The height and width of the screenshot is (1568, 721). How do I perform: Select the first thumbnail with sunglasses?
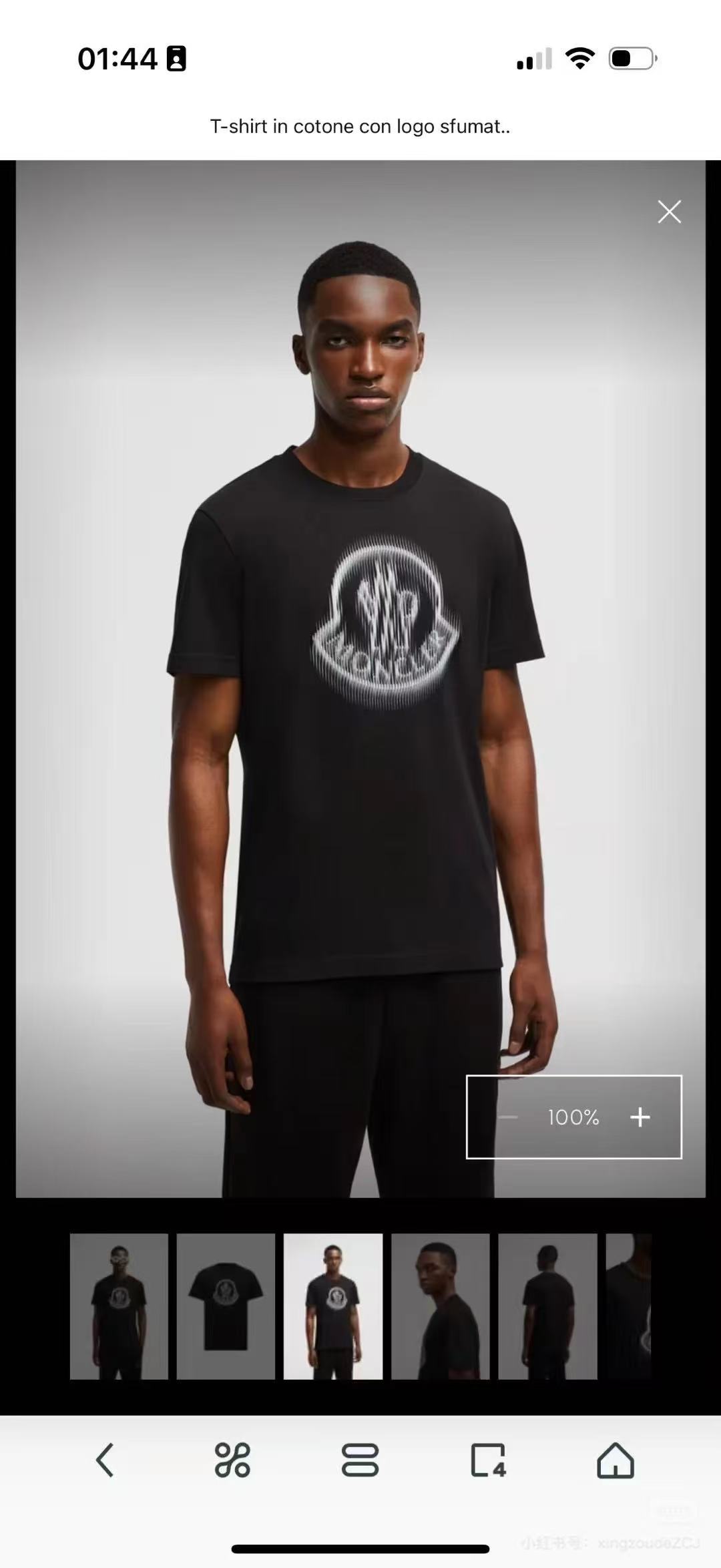(119, 1306)
